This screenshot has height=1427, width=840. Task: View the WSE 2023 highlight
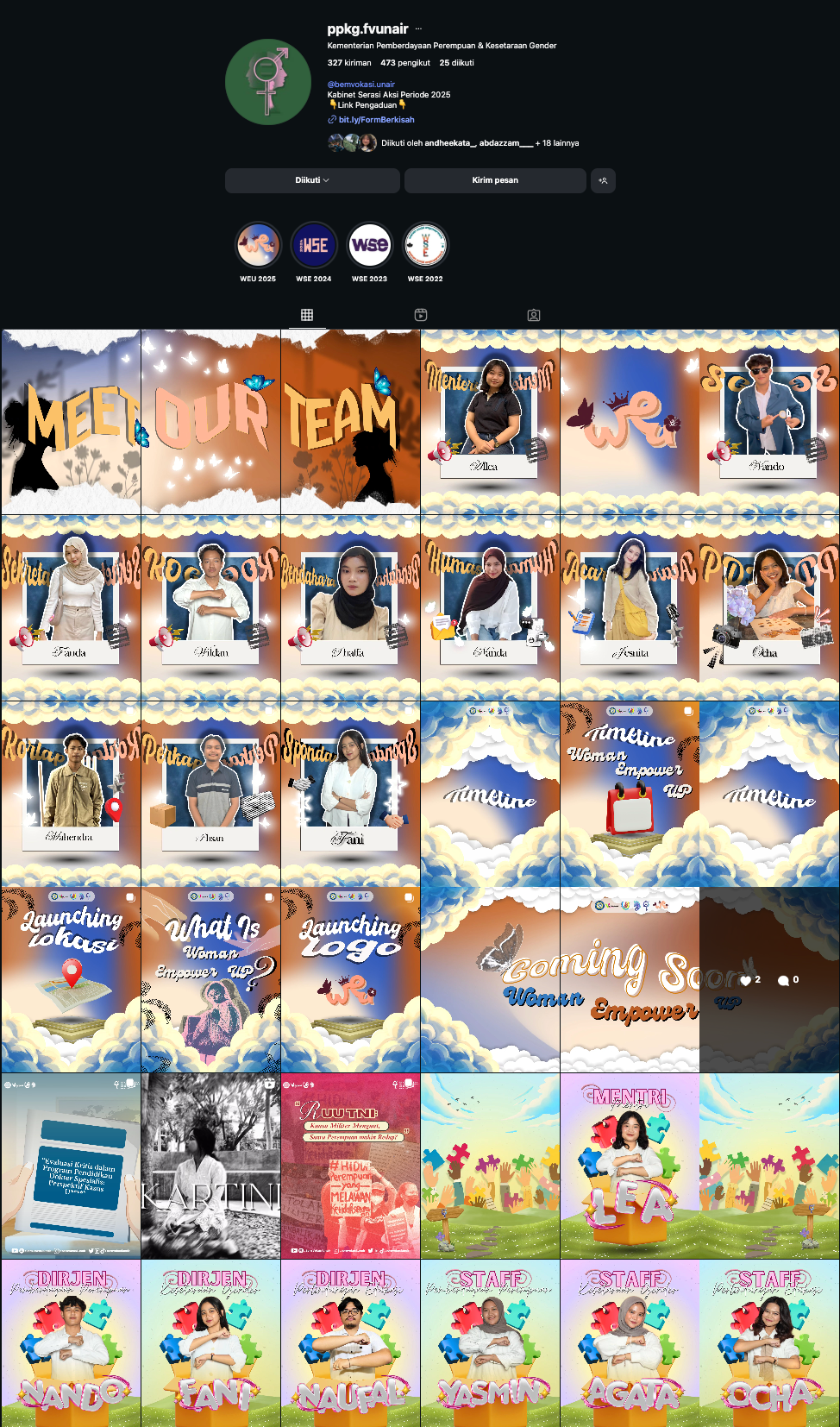(x=369, y=246)
